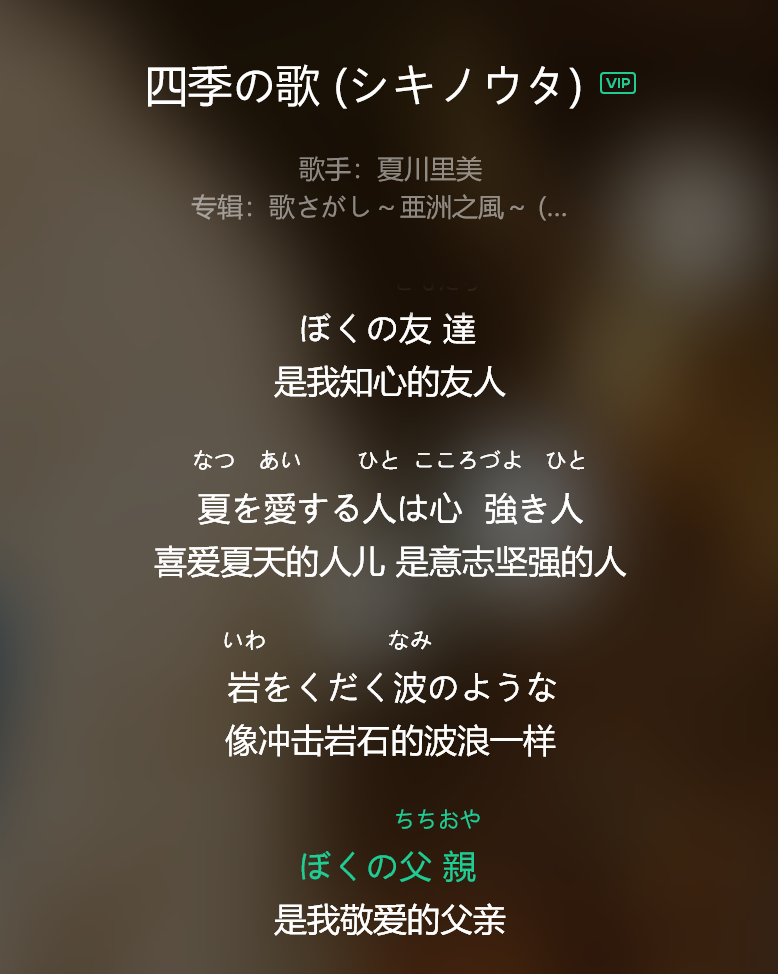
Task: Open singer 夏川里美's page
Action: (x=429, y=169)
